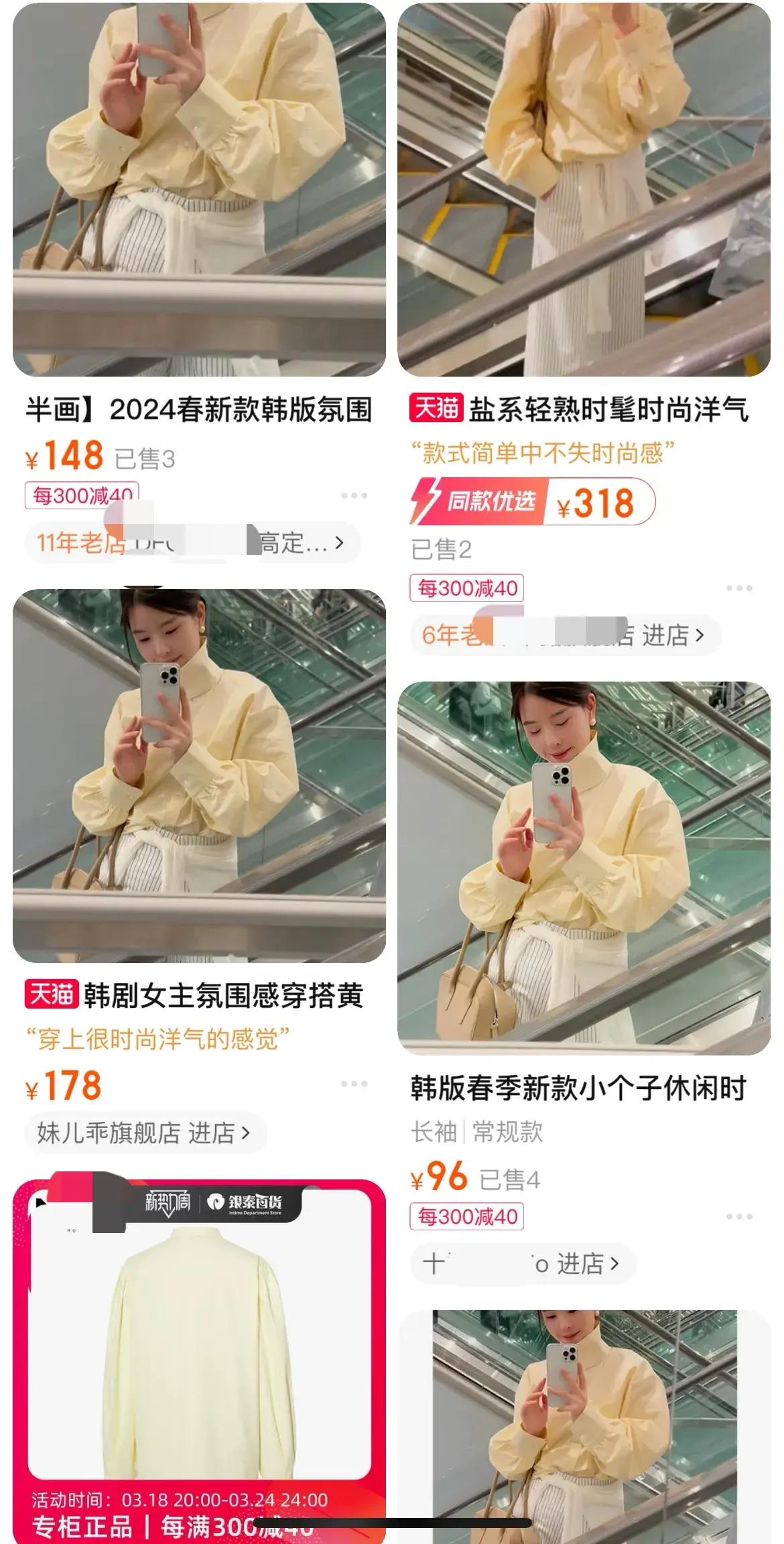
Task: Open the 盐系轻熟时髦时尚洋气 product card
Action: click(x=583, y=409)
